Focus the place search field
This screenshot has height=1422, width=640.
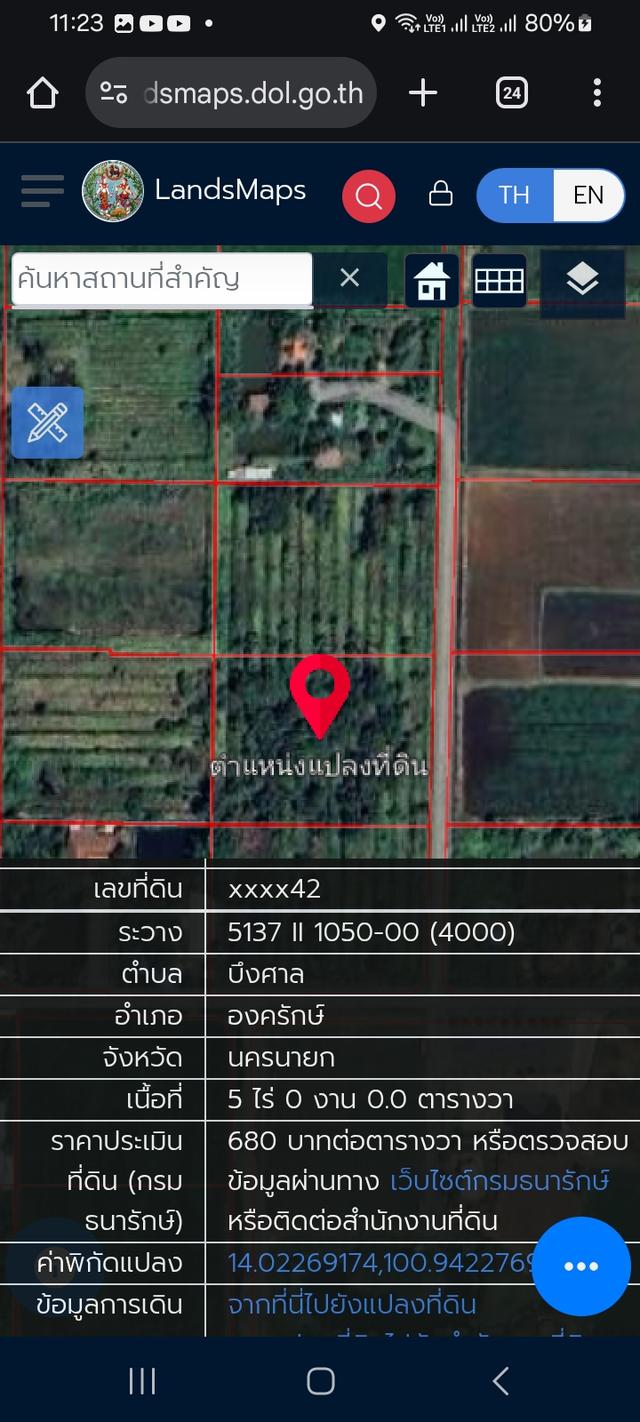click(161, 278)
